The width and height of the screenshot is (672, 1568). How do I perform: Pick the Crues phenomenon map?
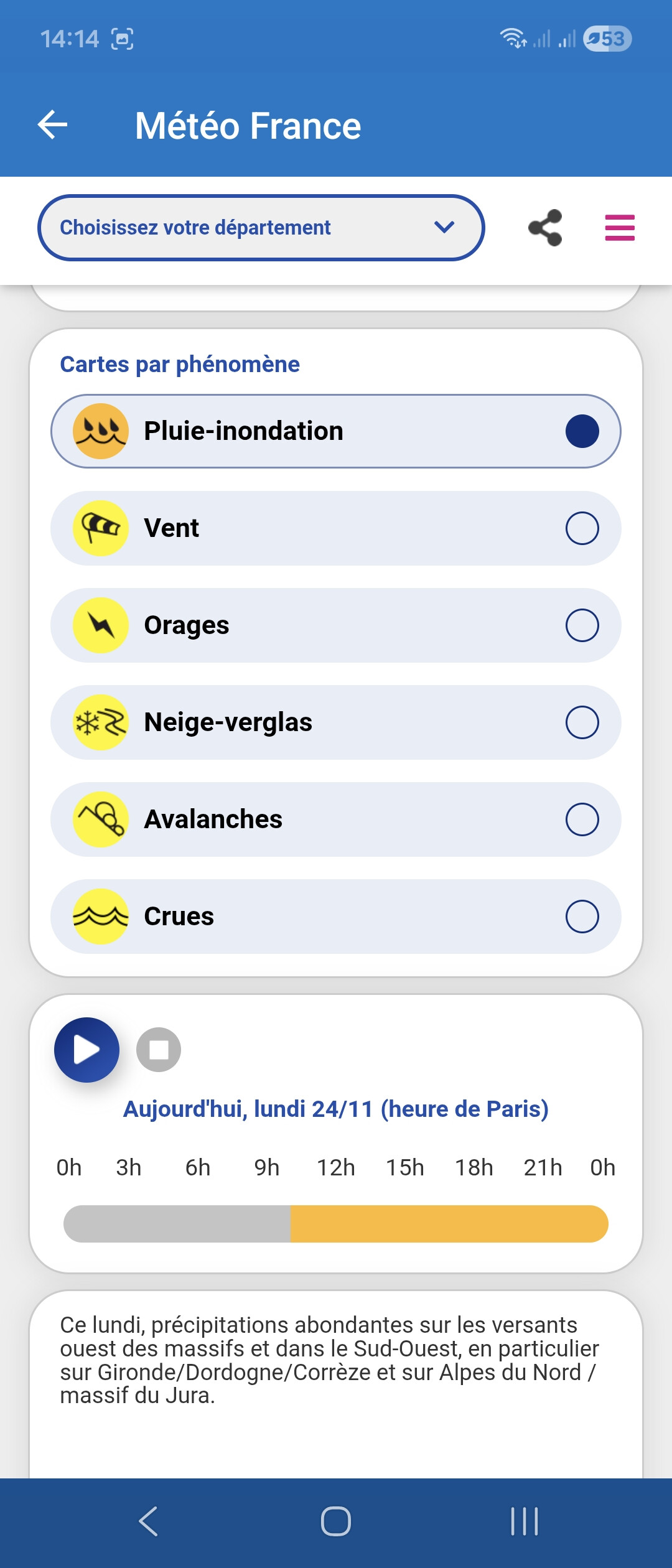[335, 917]
